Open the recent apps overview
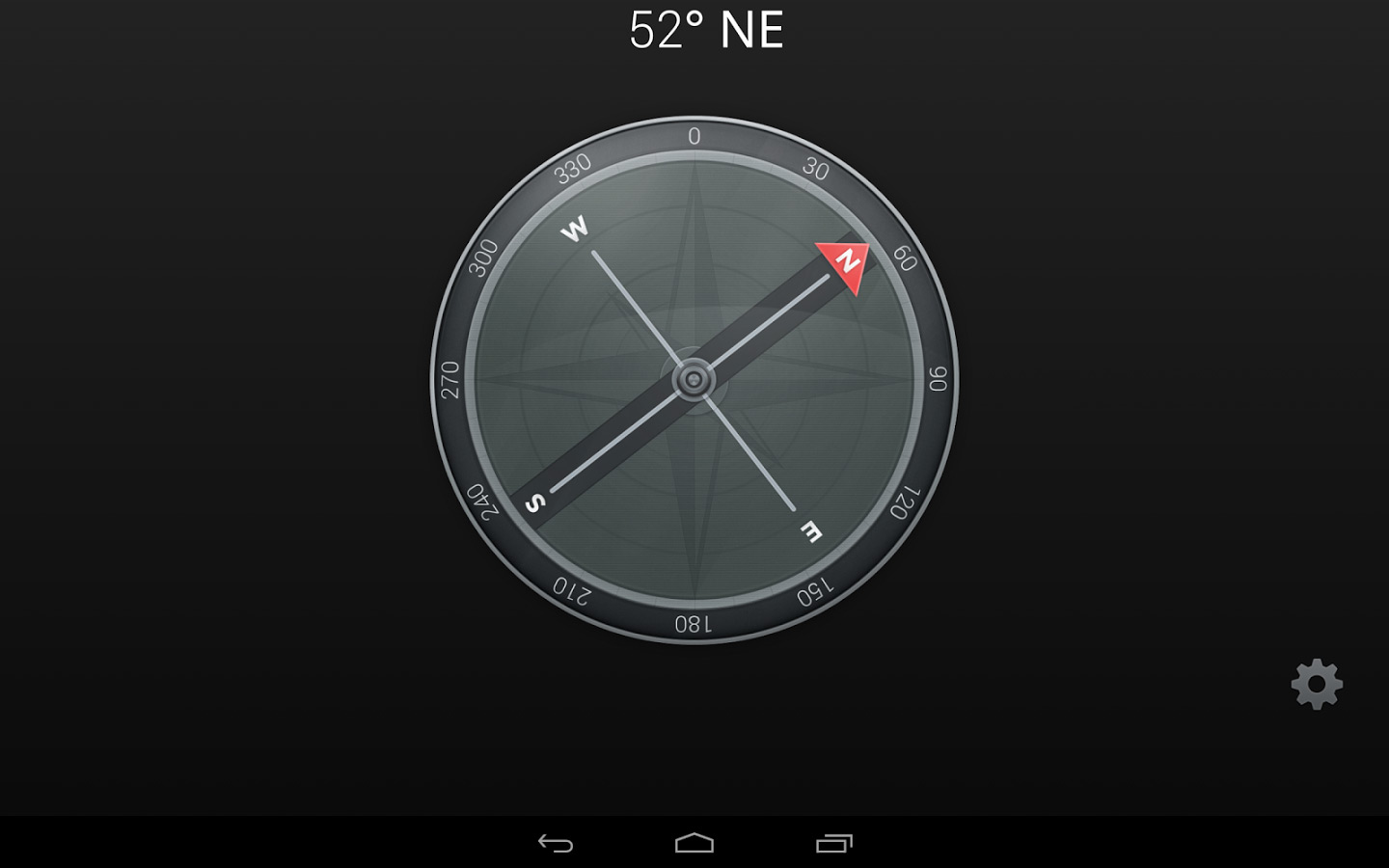1389x868 pixels. click(x=834, y=844)
